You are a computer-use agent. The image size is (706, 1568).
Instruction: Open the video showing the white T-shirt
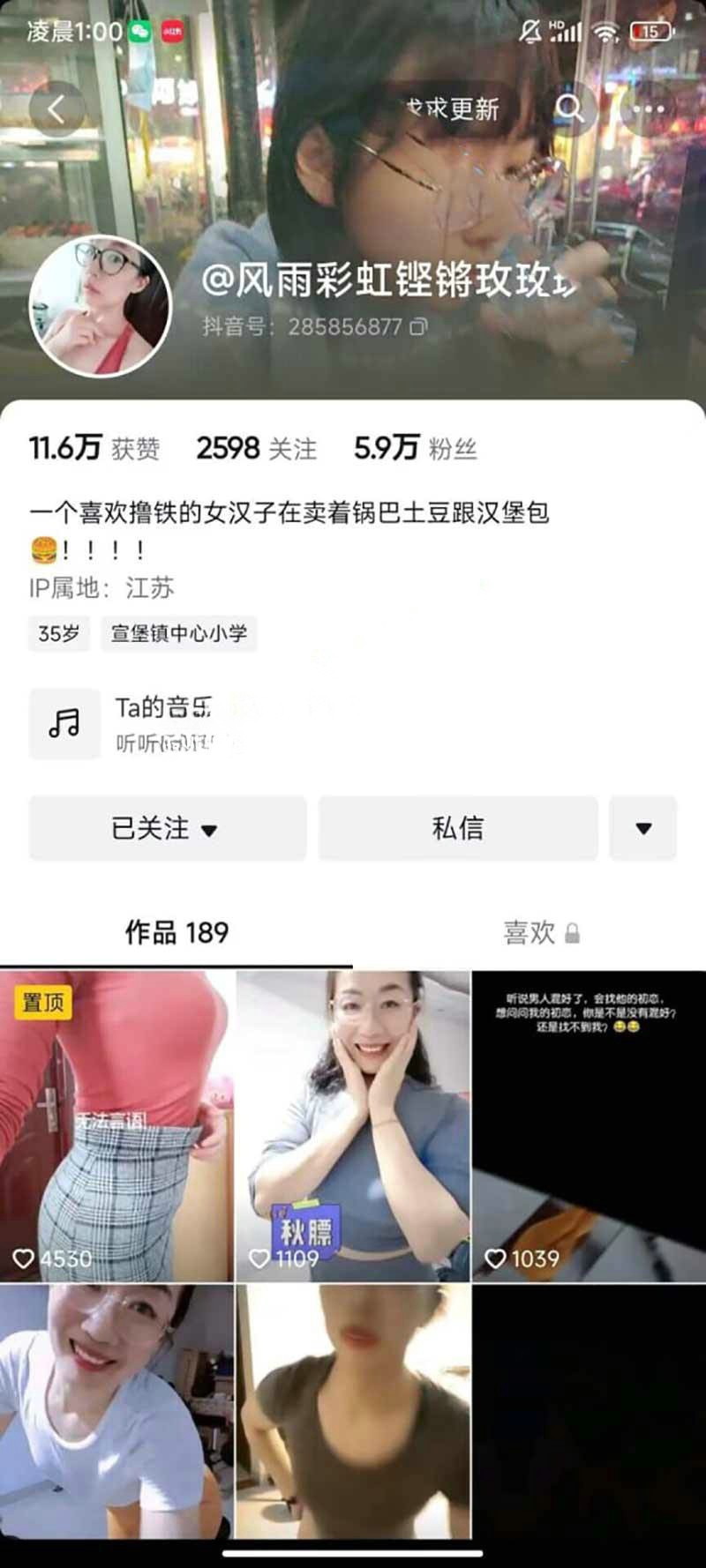click(x=116, y=1411)
